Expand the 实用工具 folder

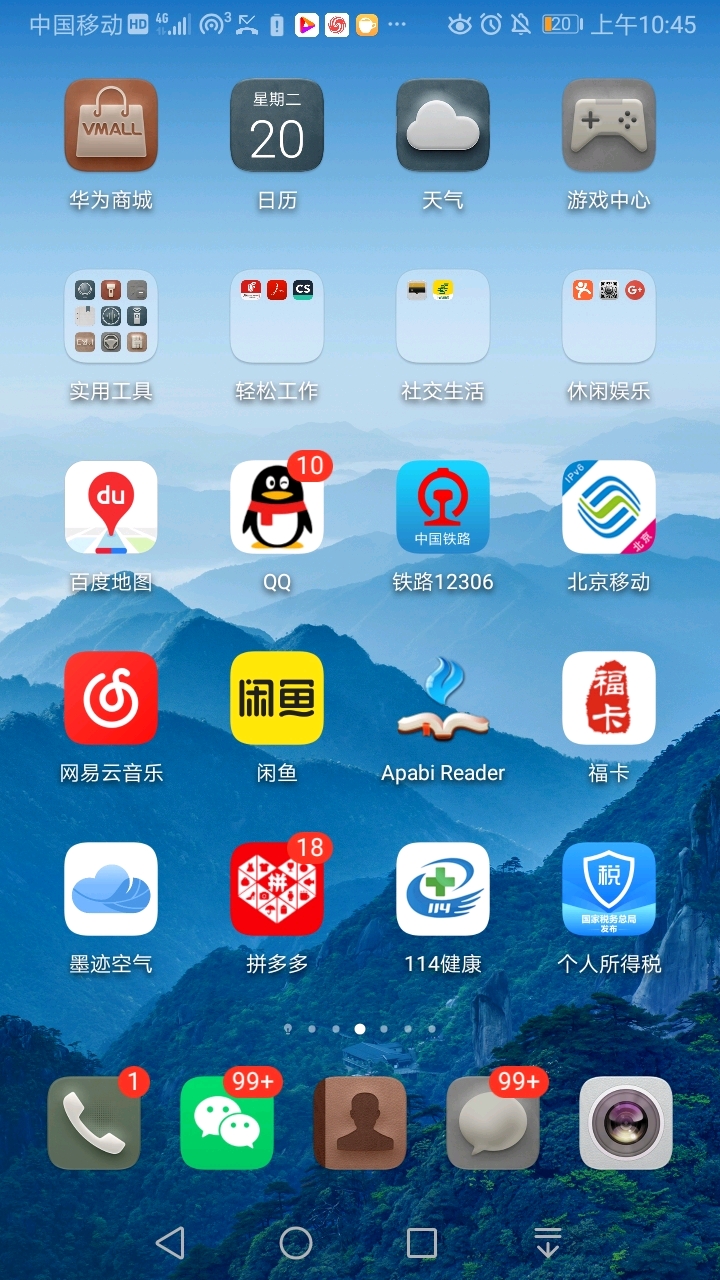pyautogui.click(x=111, y=316)
